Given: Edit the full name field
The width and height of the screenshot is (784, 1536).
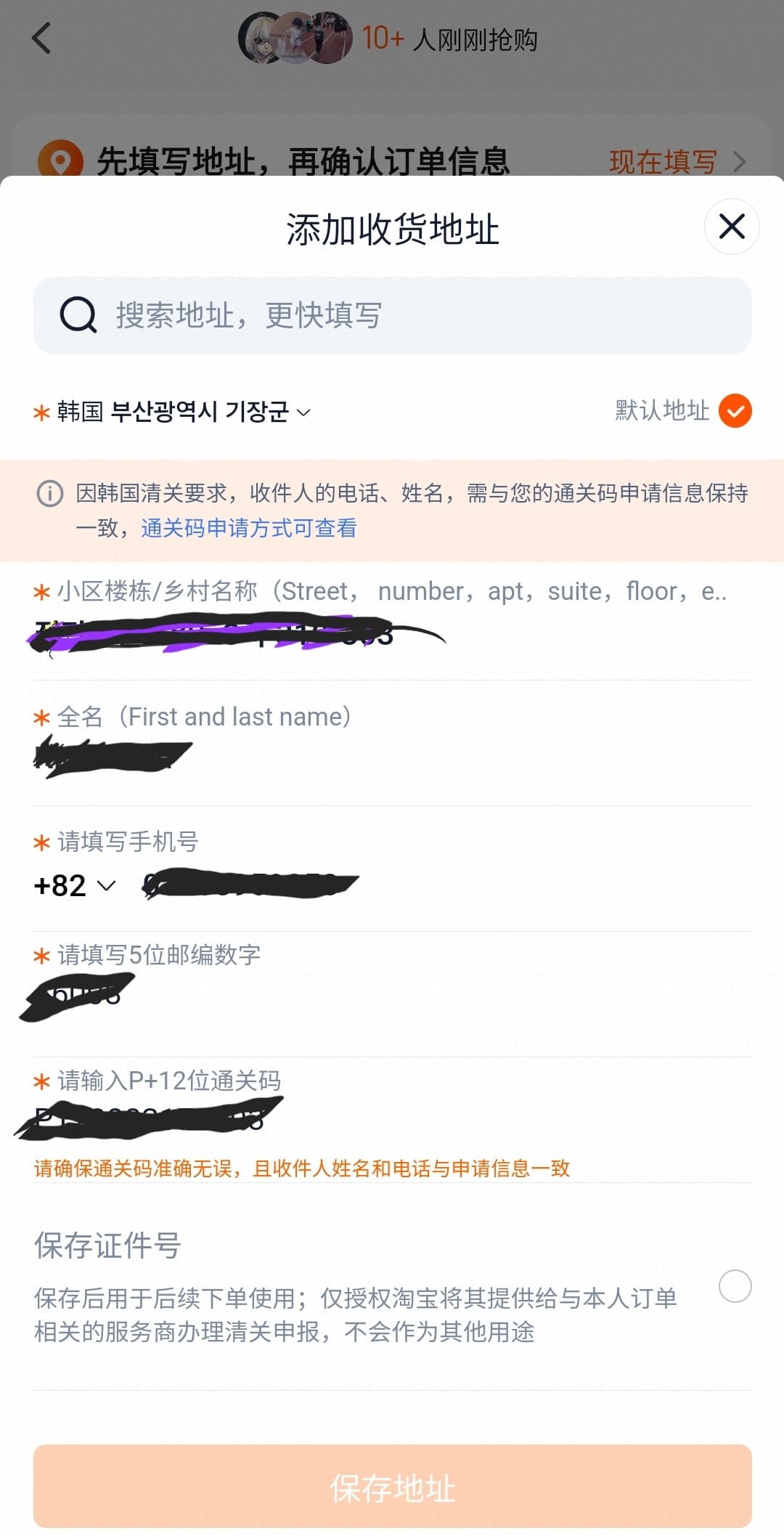Looking at the screenshot, I should point(392,757).
